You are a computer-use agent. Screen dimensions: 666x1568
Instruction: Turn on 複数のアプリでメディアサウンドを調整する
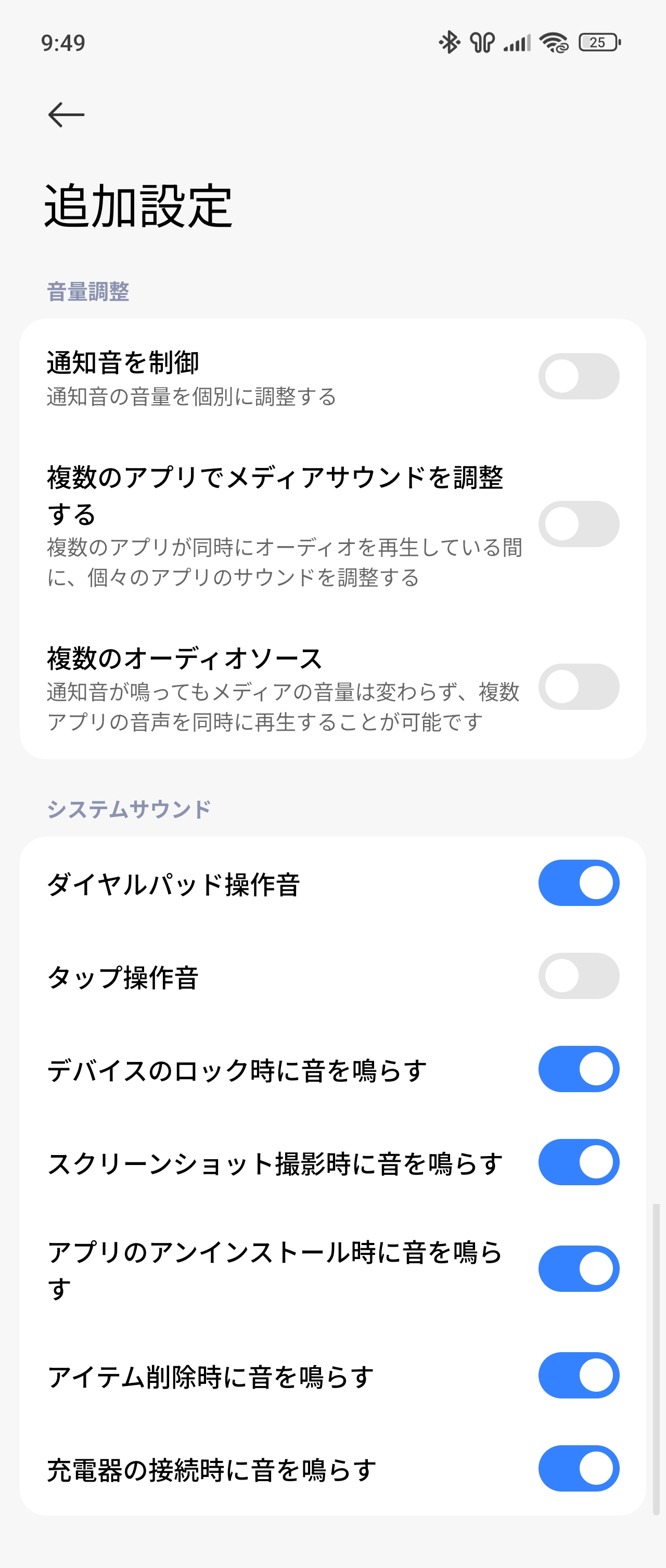[x=579, y=524]
